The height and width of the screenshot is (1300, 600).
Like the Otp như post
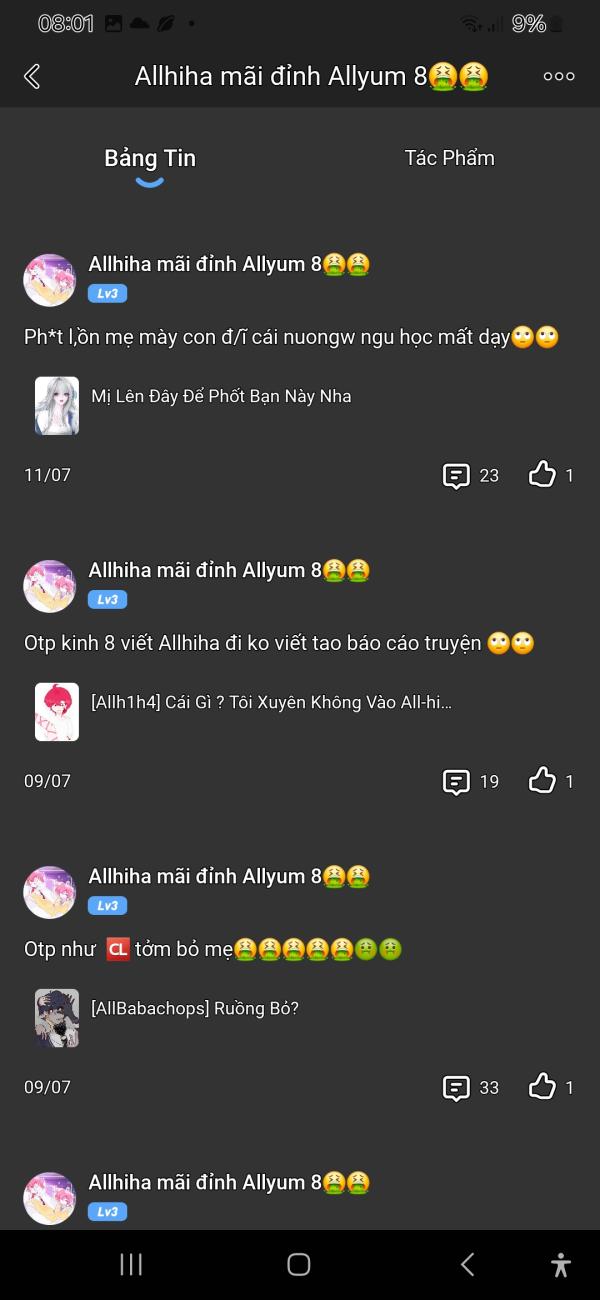click(x=542, y=1087)
